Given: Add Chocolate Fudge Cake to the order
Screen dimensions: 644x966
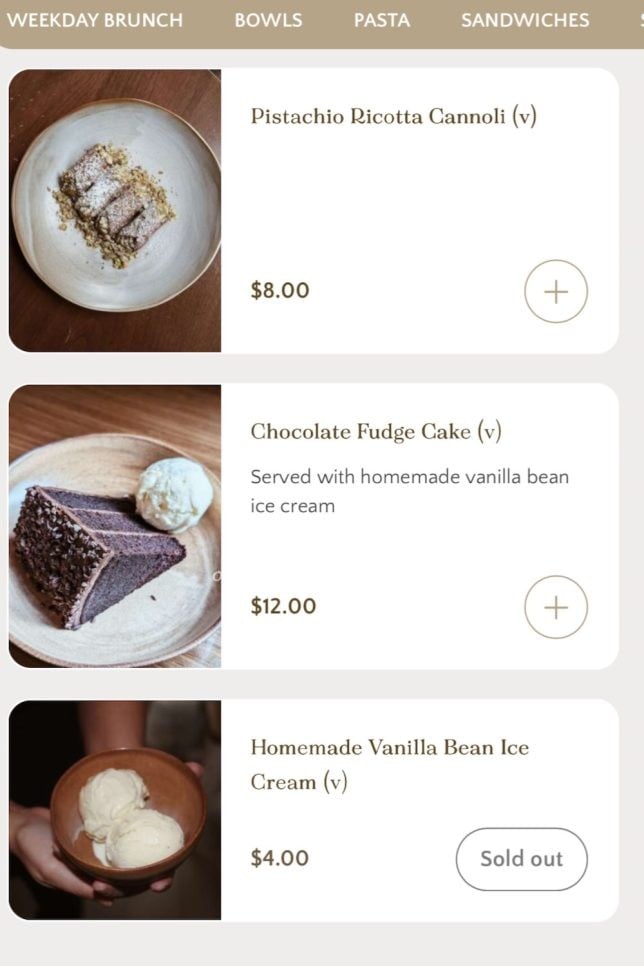Looking at the screenshot, I should point(556,607).
